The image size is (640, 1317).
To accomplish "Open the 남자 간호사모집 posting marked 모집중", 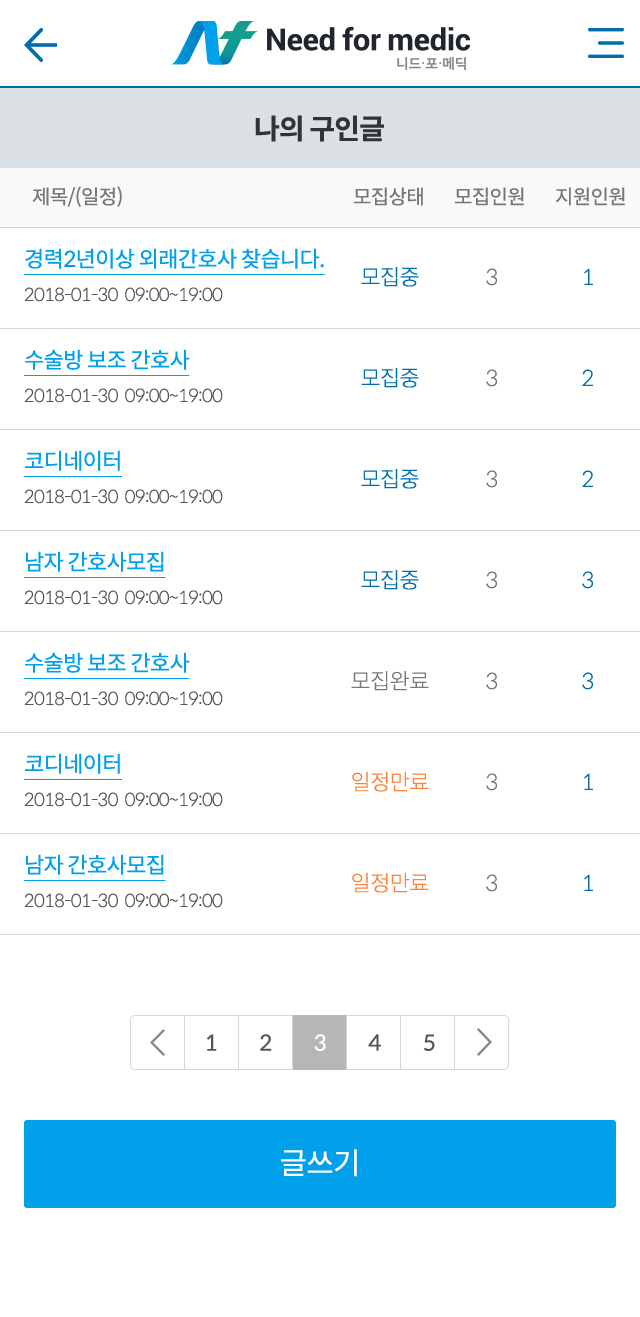I will [x=95, y=562].
